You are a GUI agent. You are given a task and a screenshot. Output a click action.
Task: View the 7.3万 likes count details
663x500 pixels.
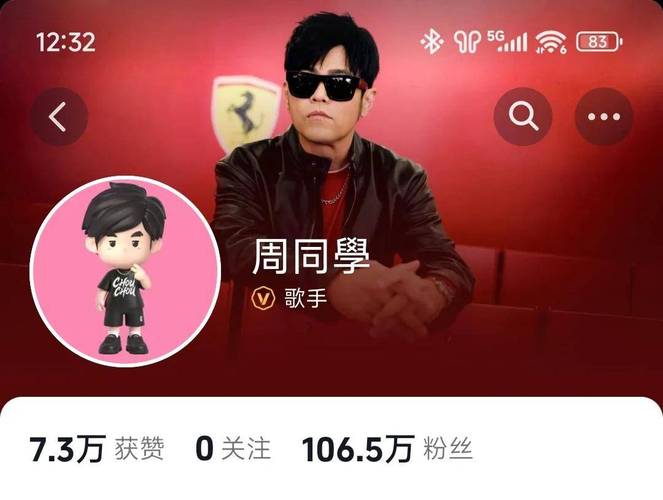pyautogui.click(x=97, y=450)
